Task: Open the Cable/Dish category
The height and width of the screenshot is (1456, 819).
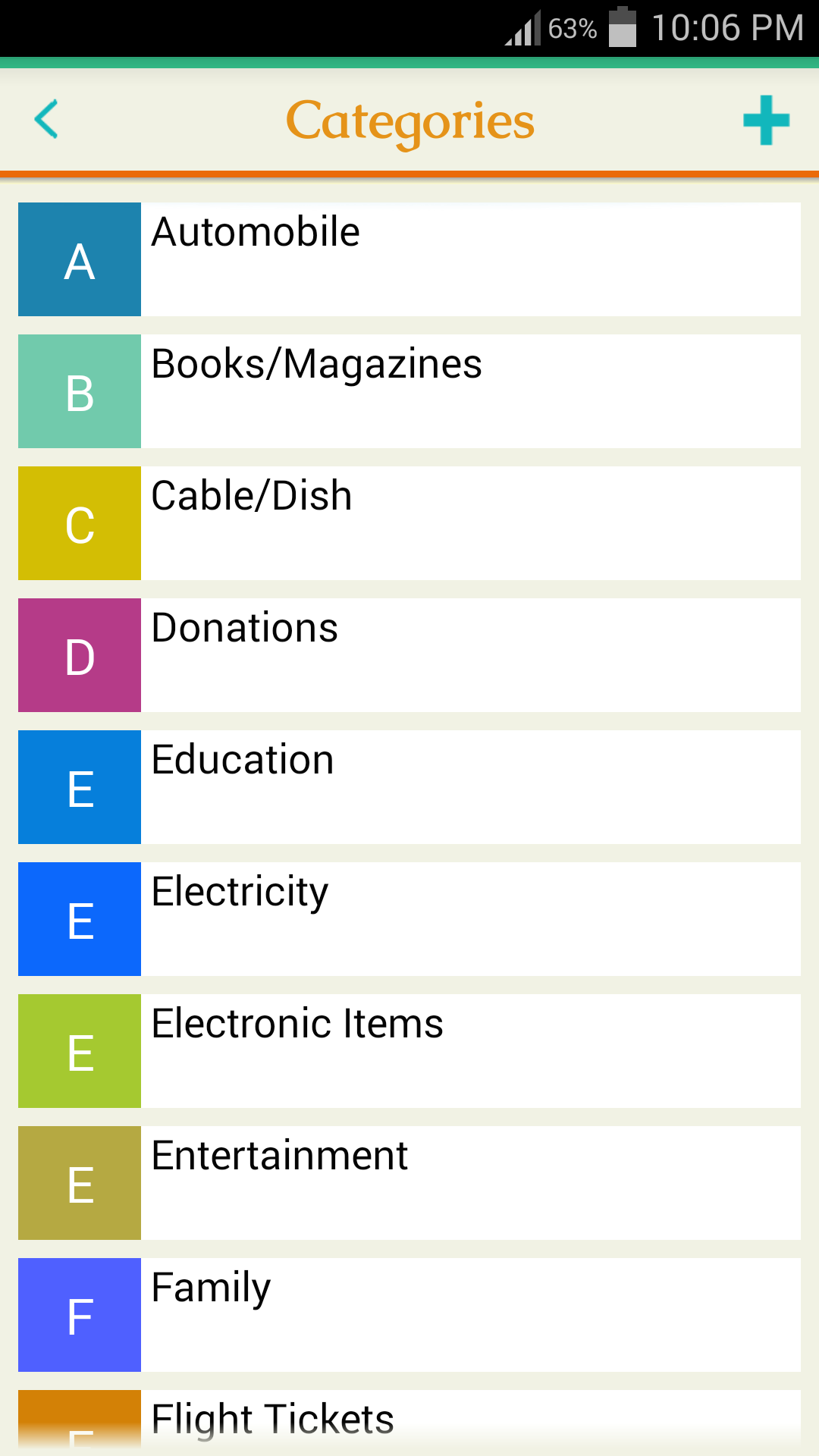Action: point(470,522)
